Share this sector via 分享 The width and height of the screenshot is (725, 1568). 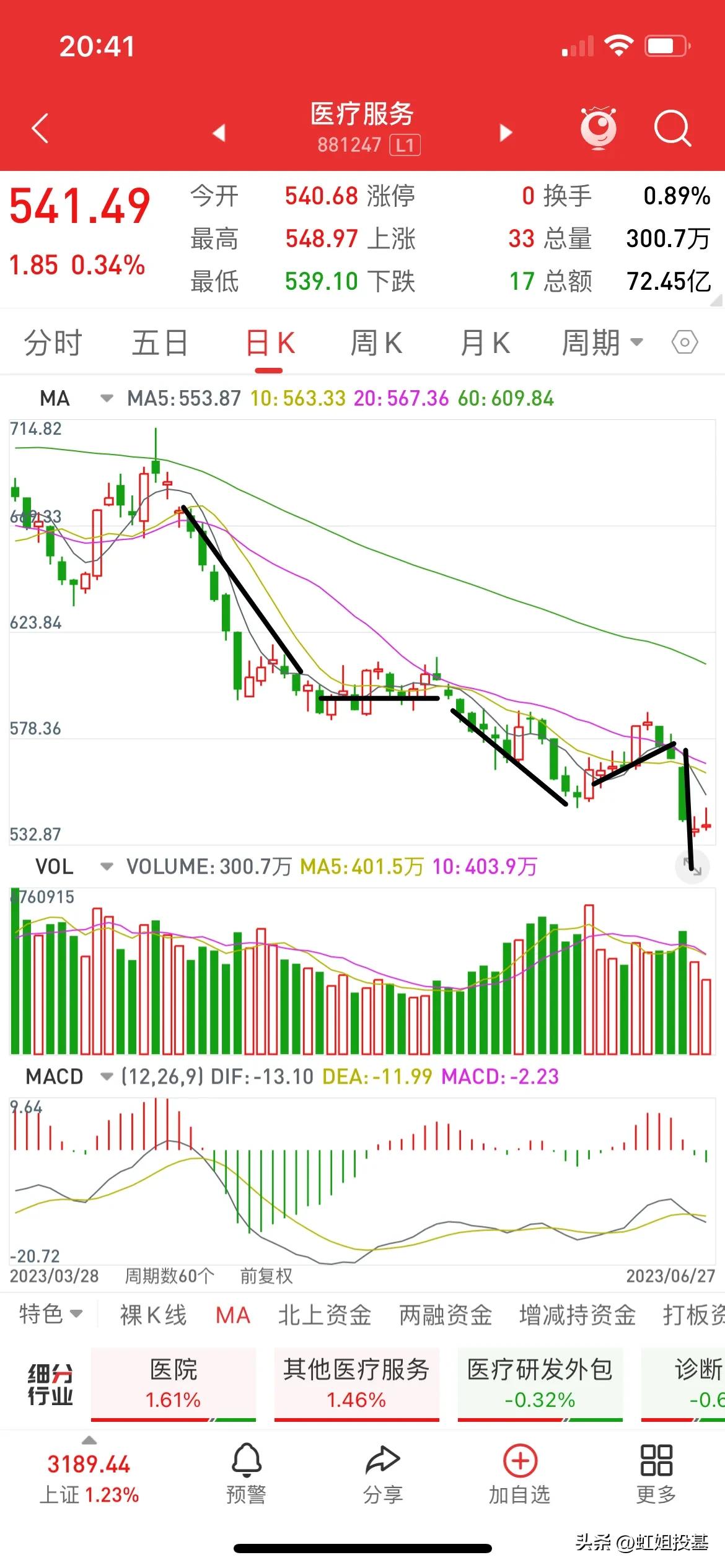pos(382,1476)
